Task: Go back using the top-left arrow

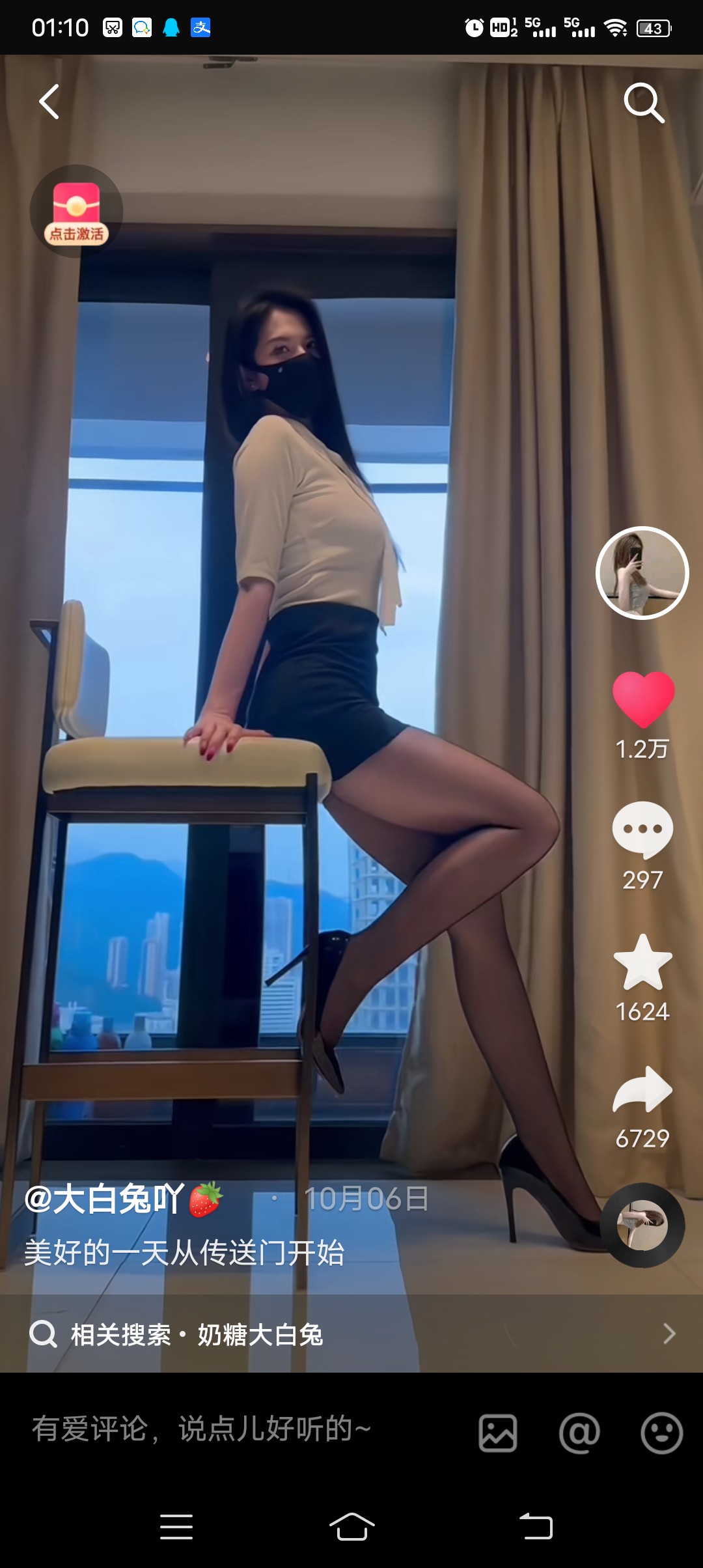Action: (x=49, y=102)
